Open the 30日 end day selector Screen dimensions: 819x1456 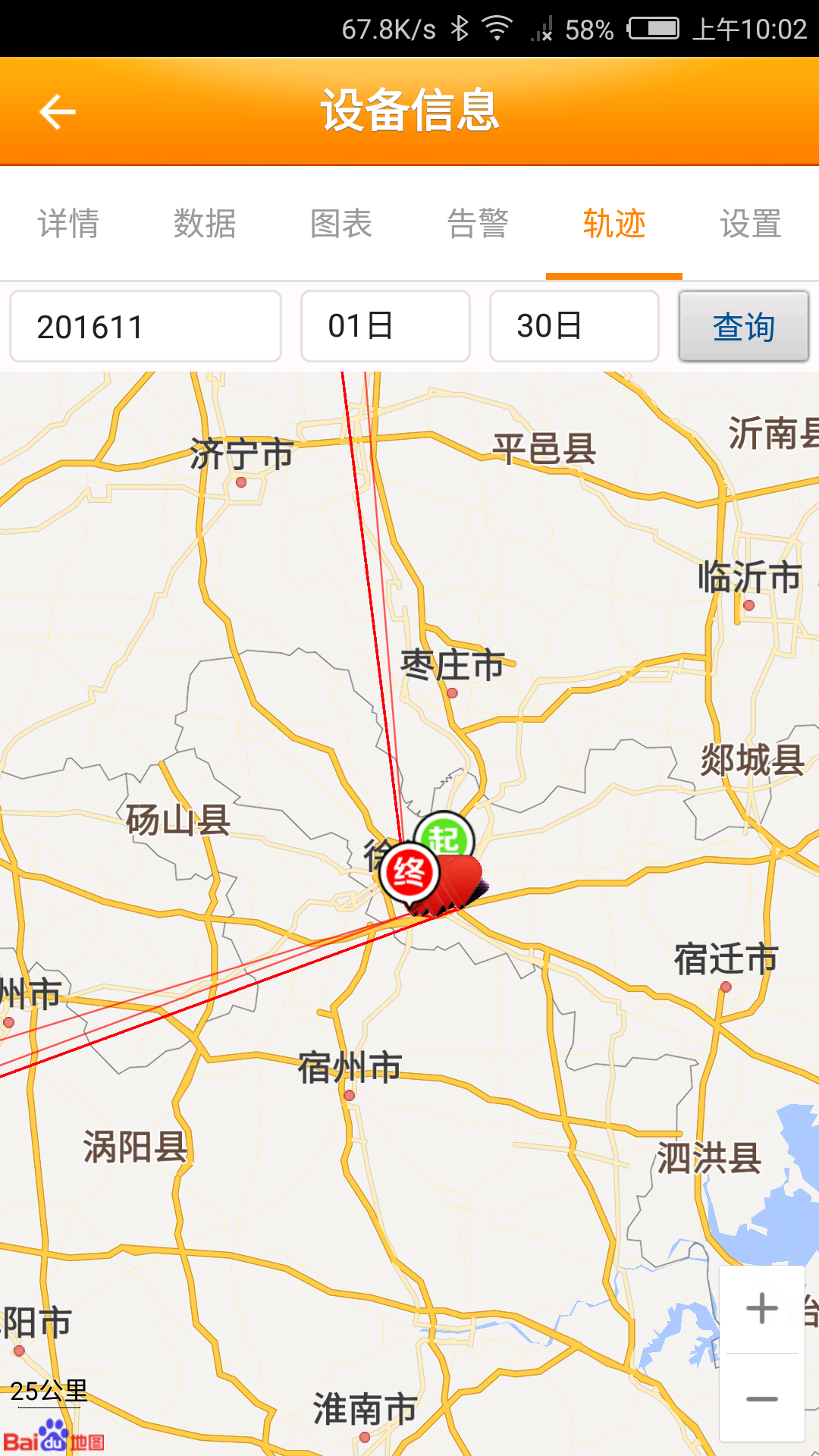coord(574,325)
